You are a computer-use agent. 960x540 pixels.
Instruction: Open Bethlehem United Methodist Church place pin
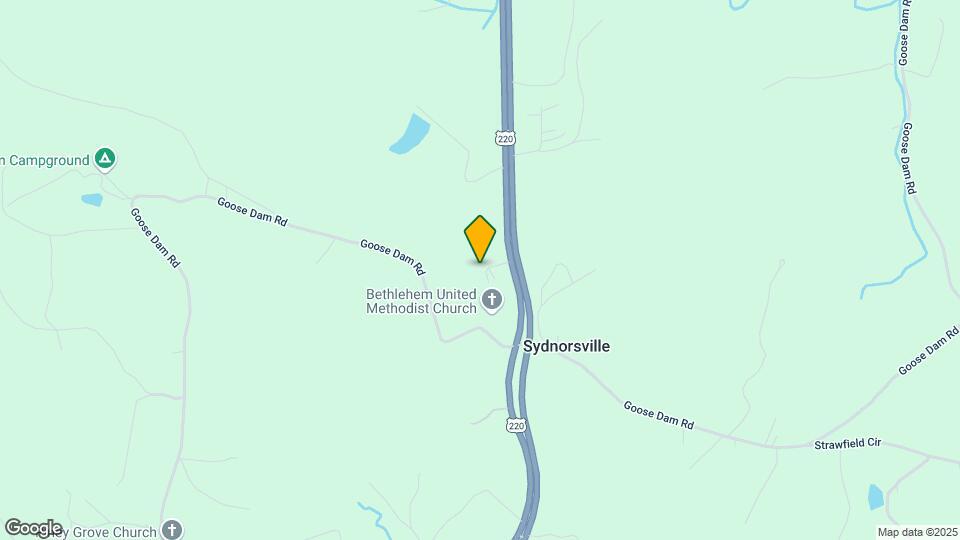tap(492, 299)
